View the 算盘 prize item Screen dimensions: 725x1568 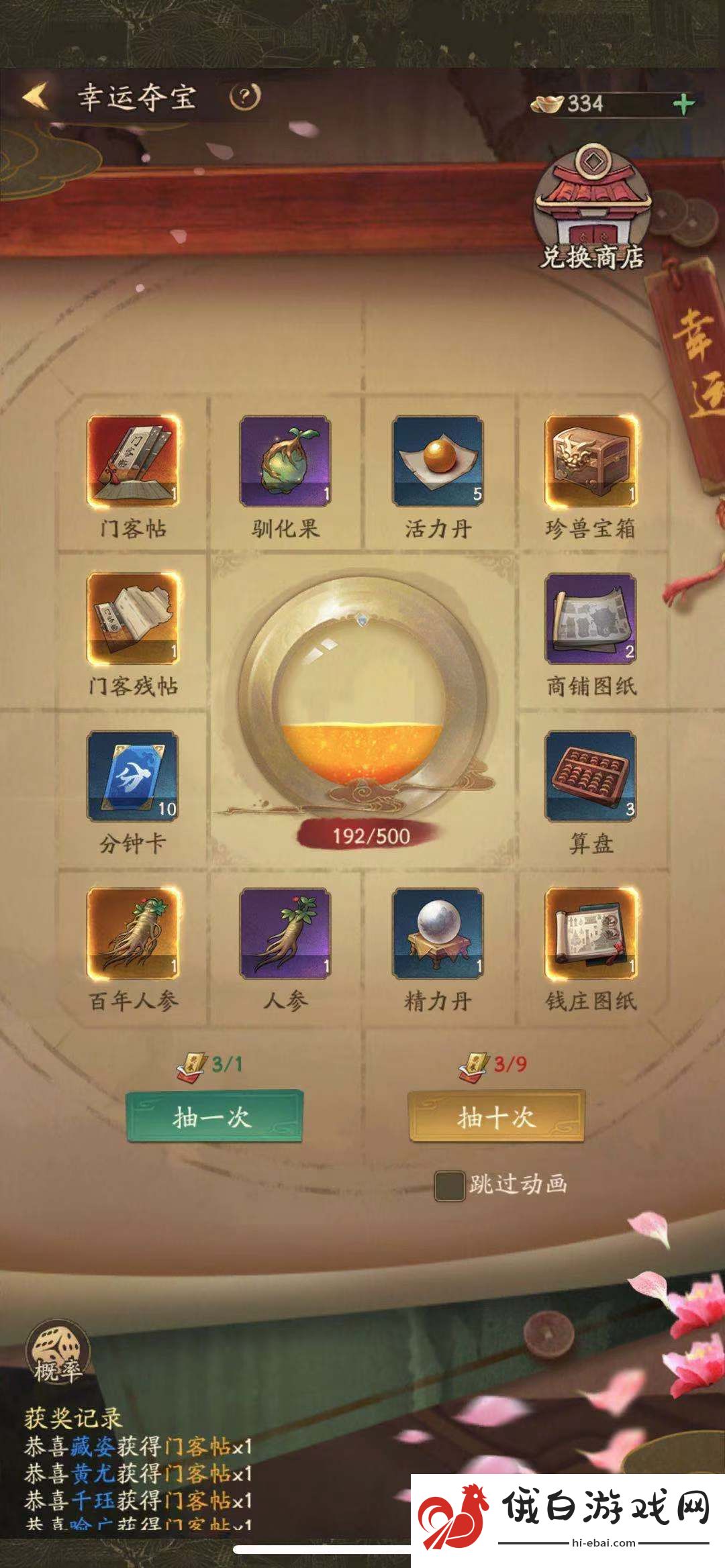(x=591, y=776)
